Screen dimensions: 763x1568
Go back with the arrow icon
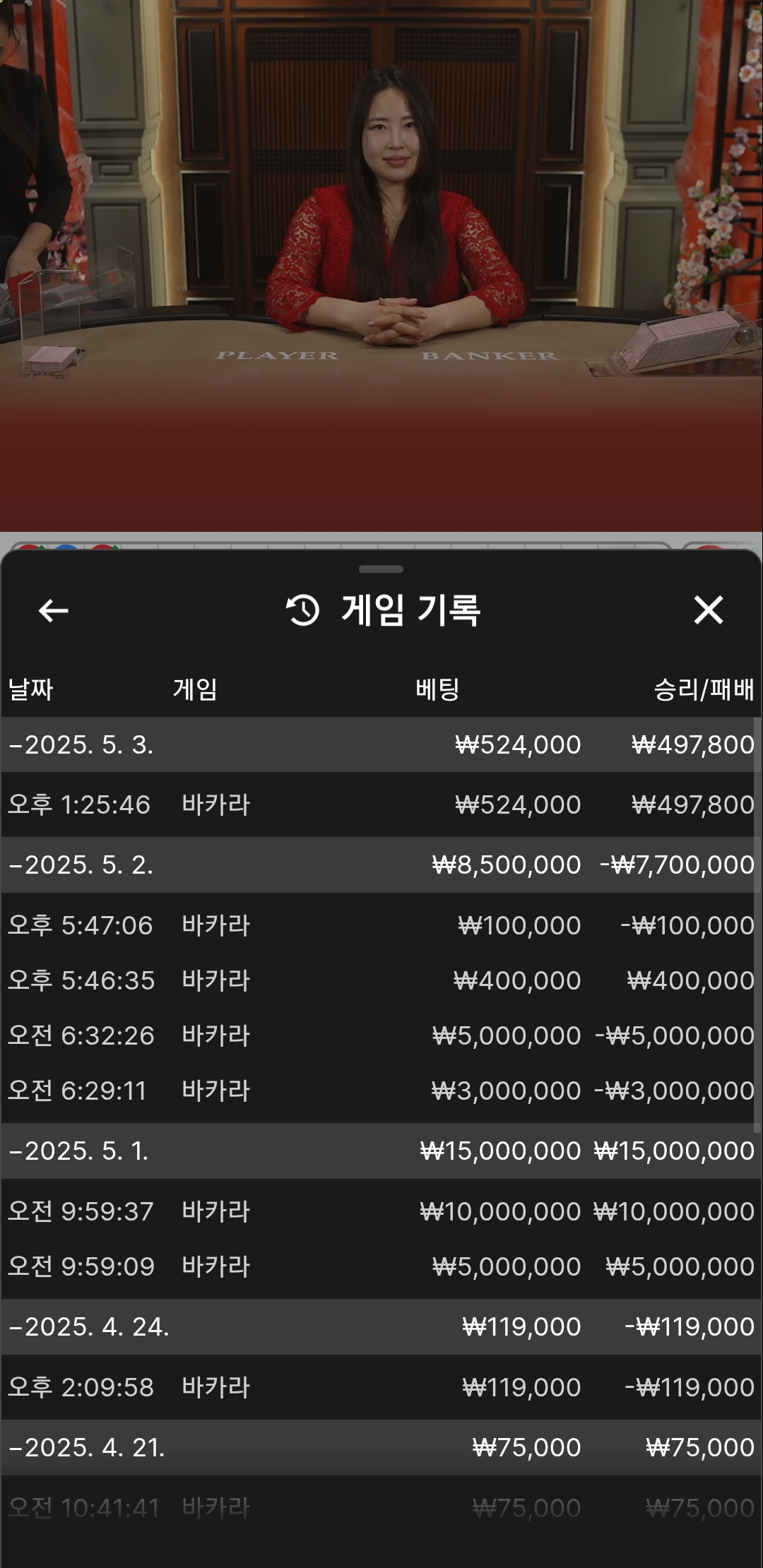(54, 610)
